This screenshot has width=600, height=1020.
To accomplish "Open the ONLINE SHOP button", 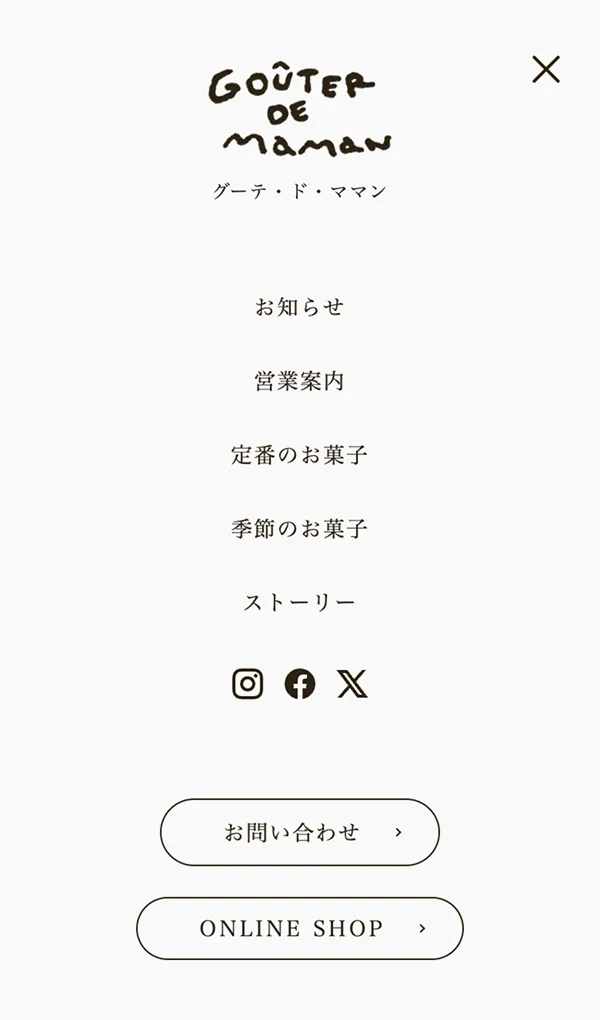I will (300, 928).
